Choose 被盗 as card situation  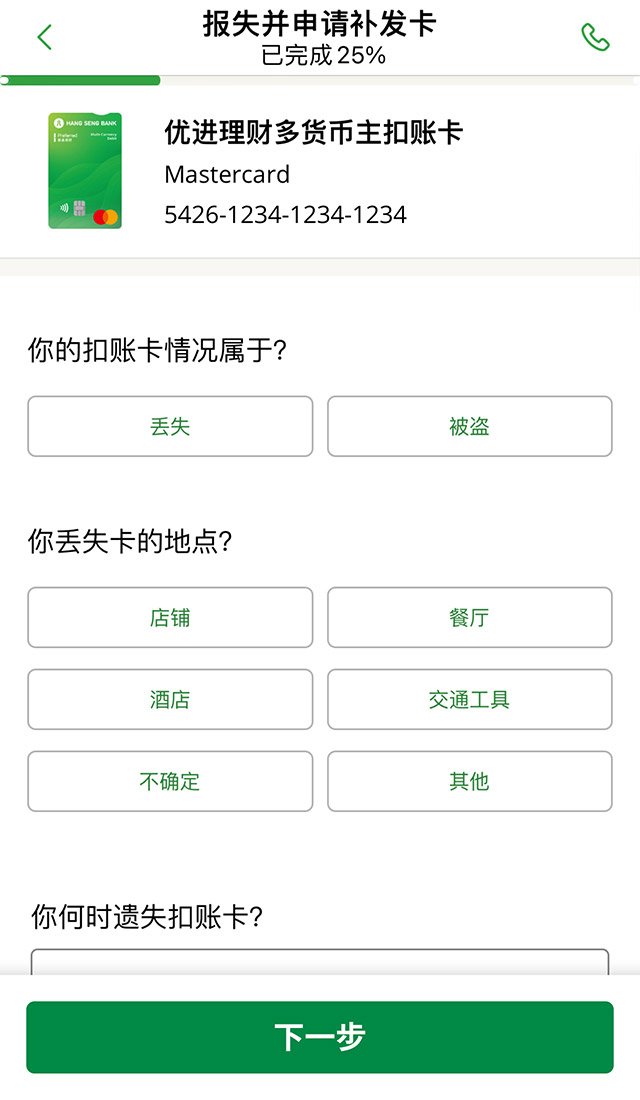tap(469, 427)
